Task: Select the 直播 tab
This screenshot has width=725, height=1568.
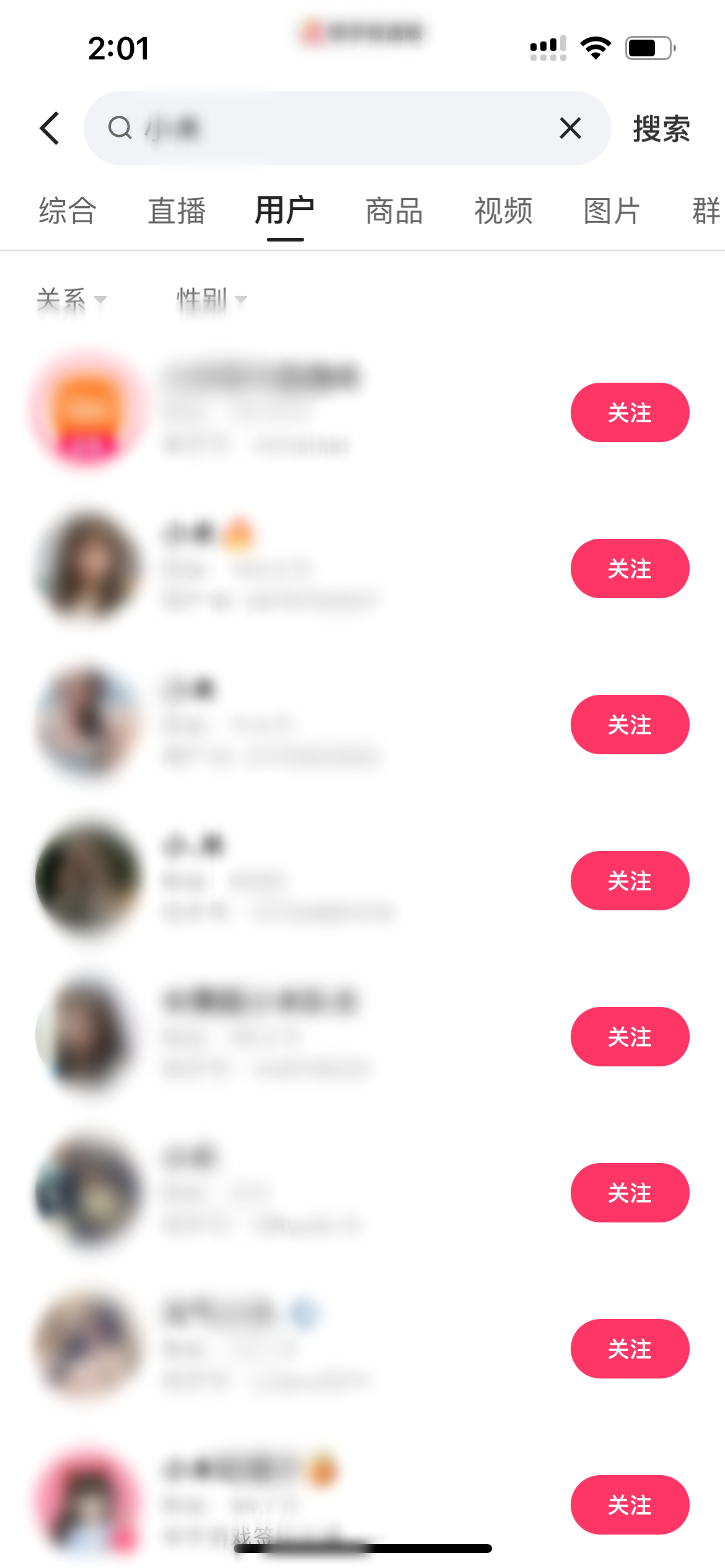Action: coord(177,211)
